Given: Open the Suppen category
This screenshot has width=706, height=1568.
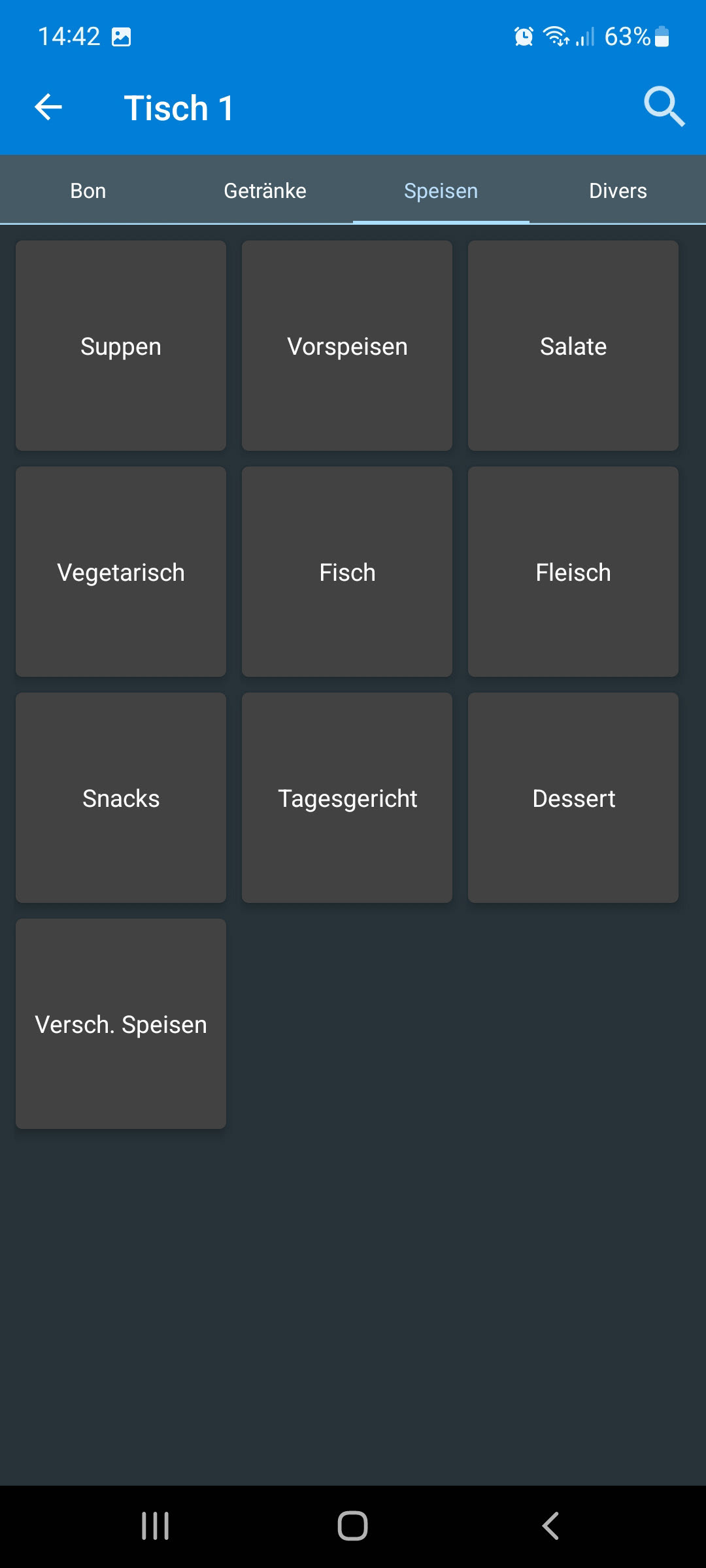Looking at the screenshot, I should coord(121,346).
